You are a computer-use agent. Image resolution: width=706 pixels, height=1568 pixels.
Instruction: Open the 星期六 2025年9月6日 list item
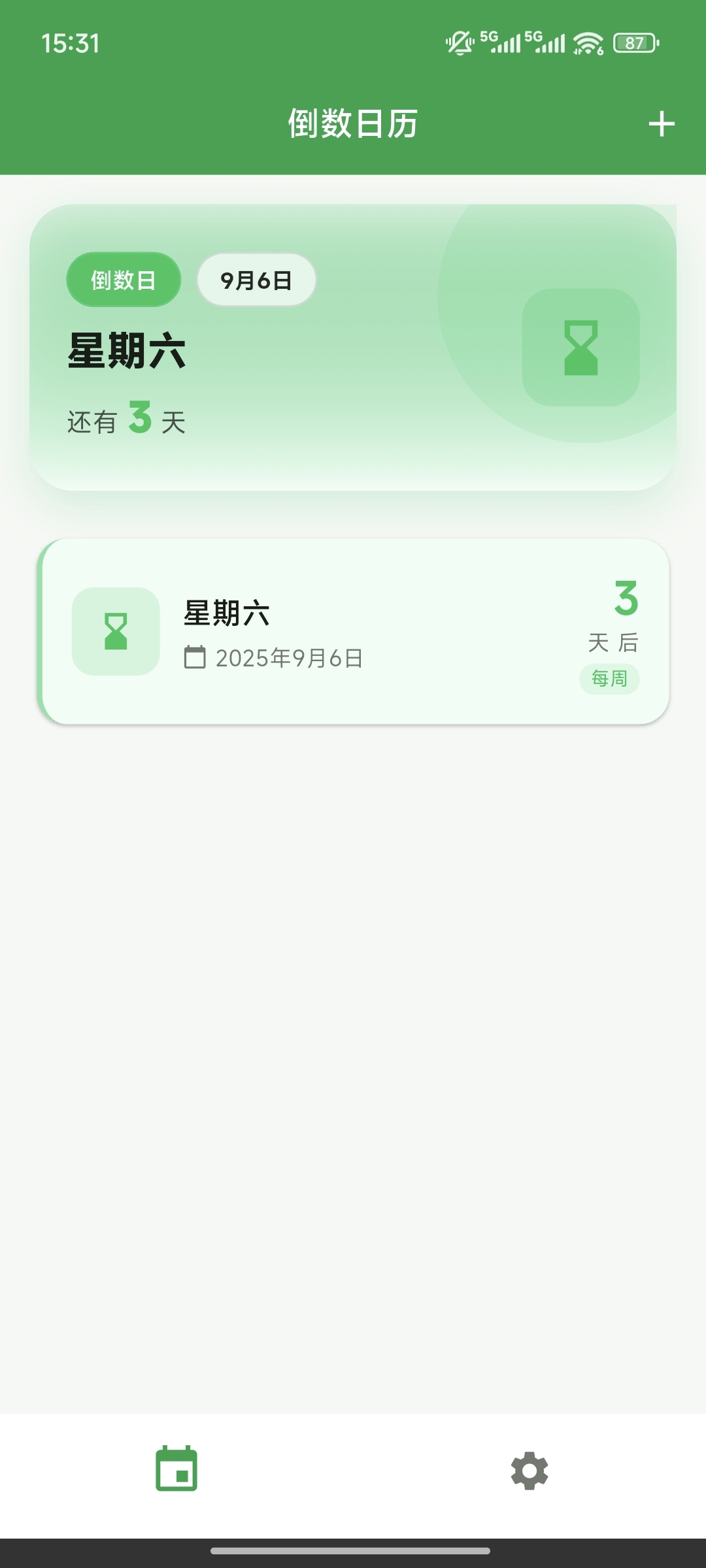click(x=353, y=631)
